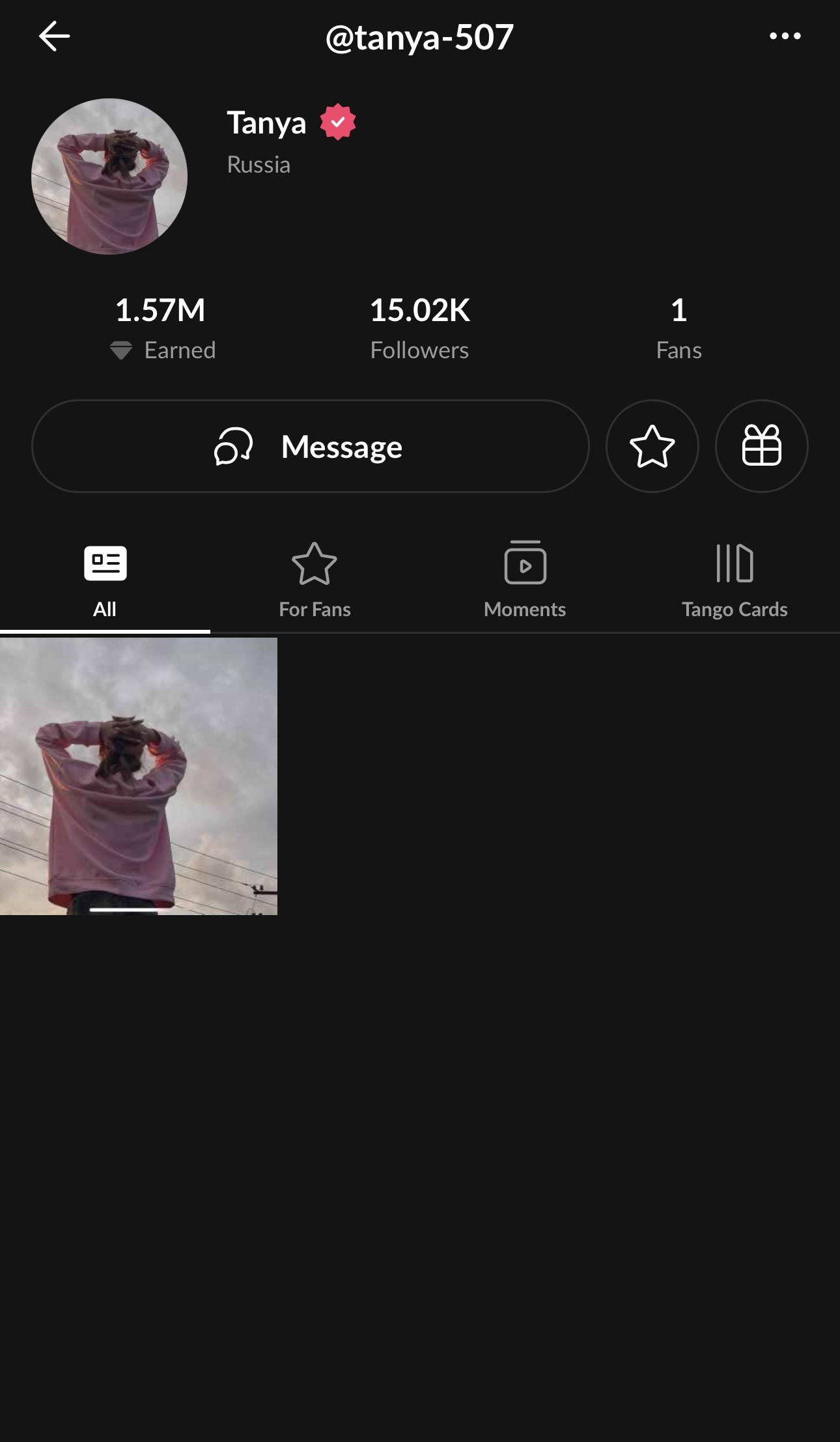Send a gift with the gift icon
Image resolution: width=840 pixels, height=1442 pixels.
click(x=761, y=446)
